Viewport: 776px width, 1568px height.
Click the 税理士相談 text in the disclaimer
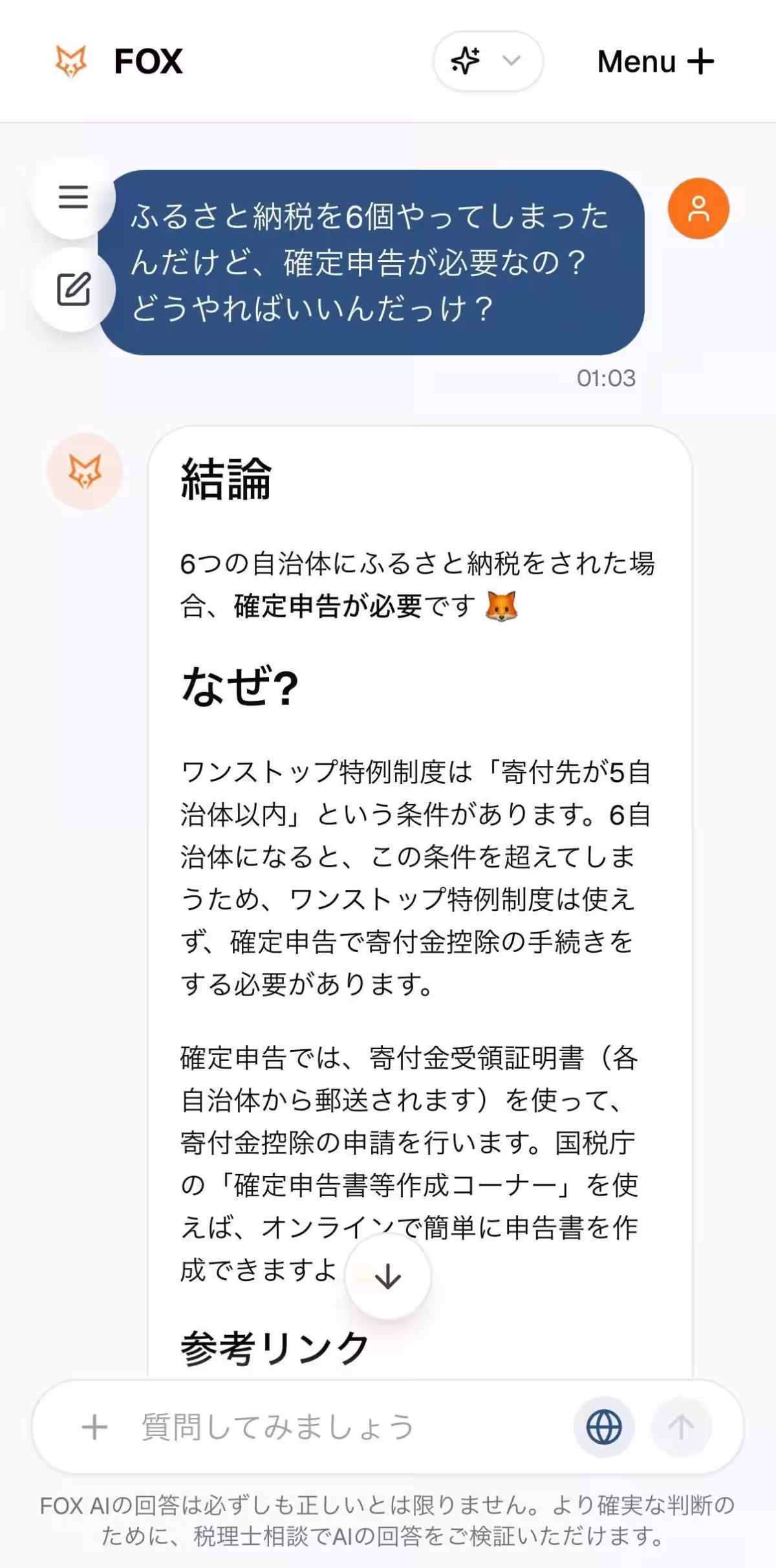(251, 1537)
